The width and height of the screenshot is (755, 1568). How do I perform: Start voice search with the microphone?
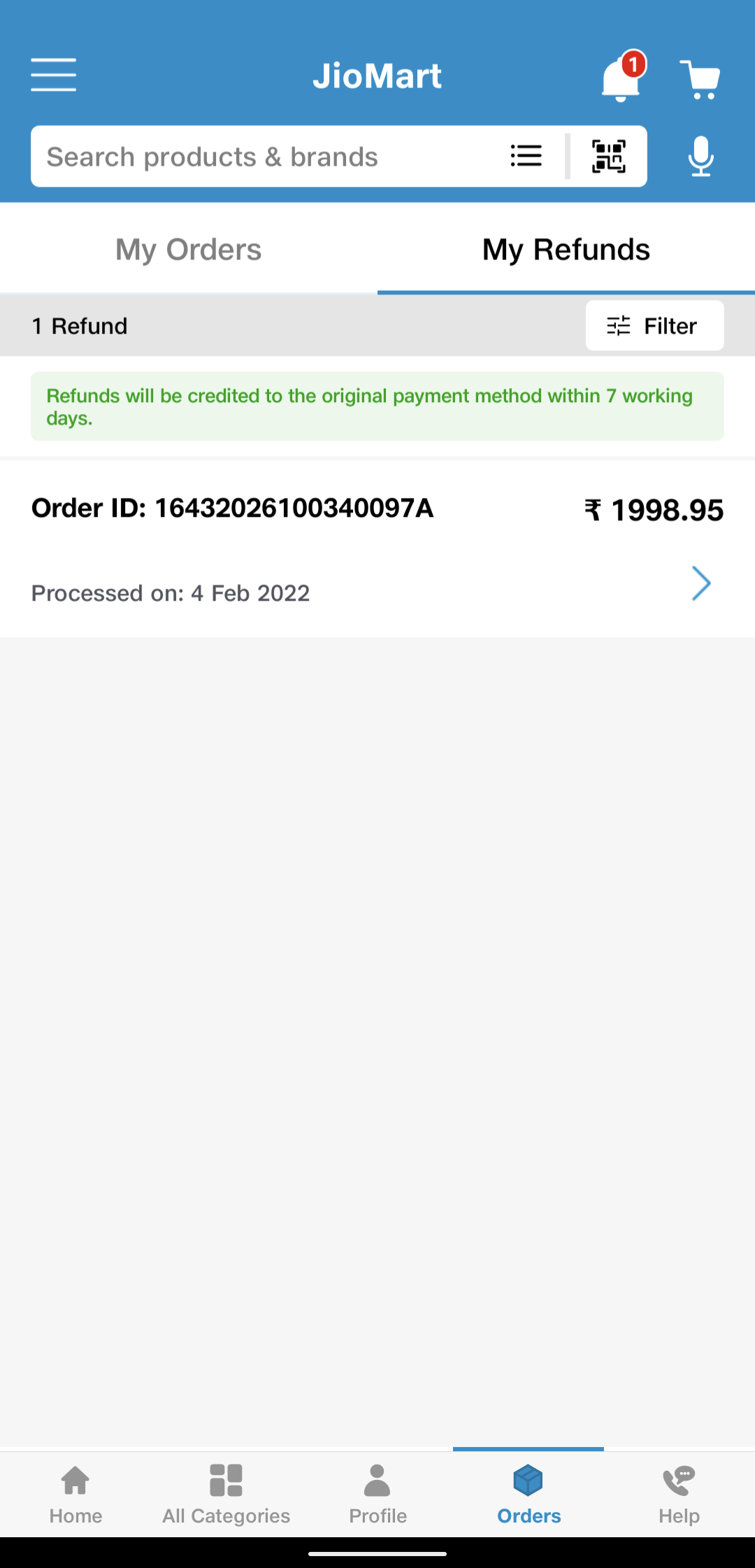(x=700, y=156)
